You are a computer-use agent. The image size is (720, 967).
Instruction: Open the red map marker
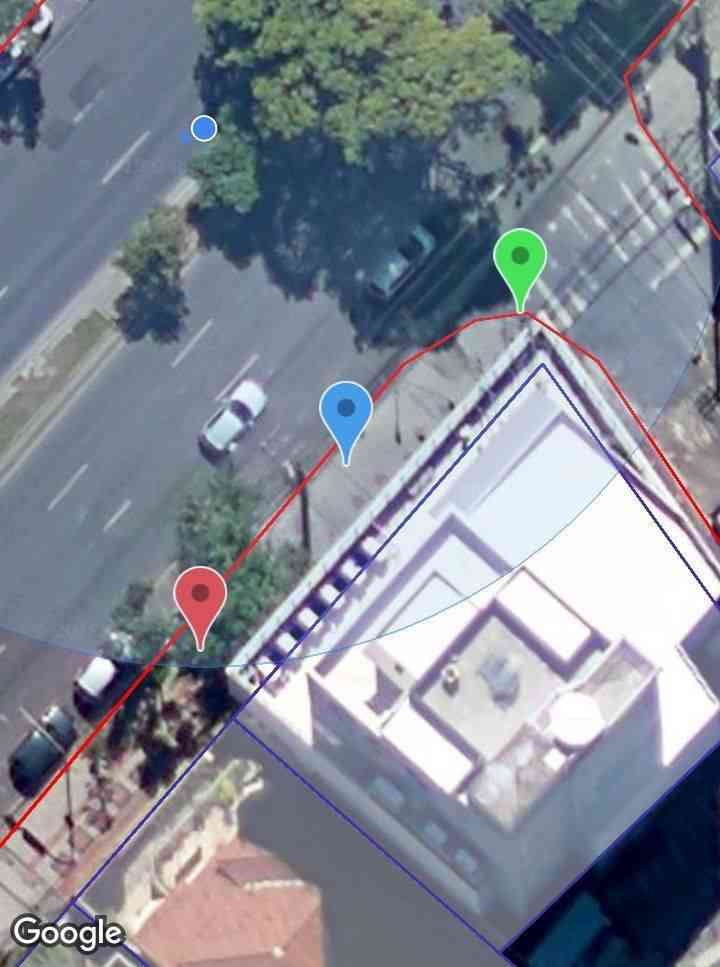coord(200,598)
